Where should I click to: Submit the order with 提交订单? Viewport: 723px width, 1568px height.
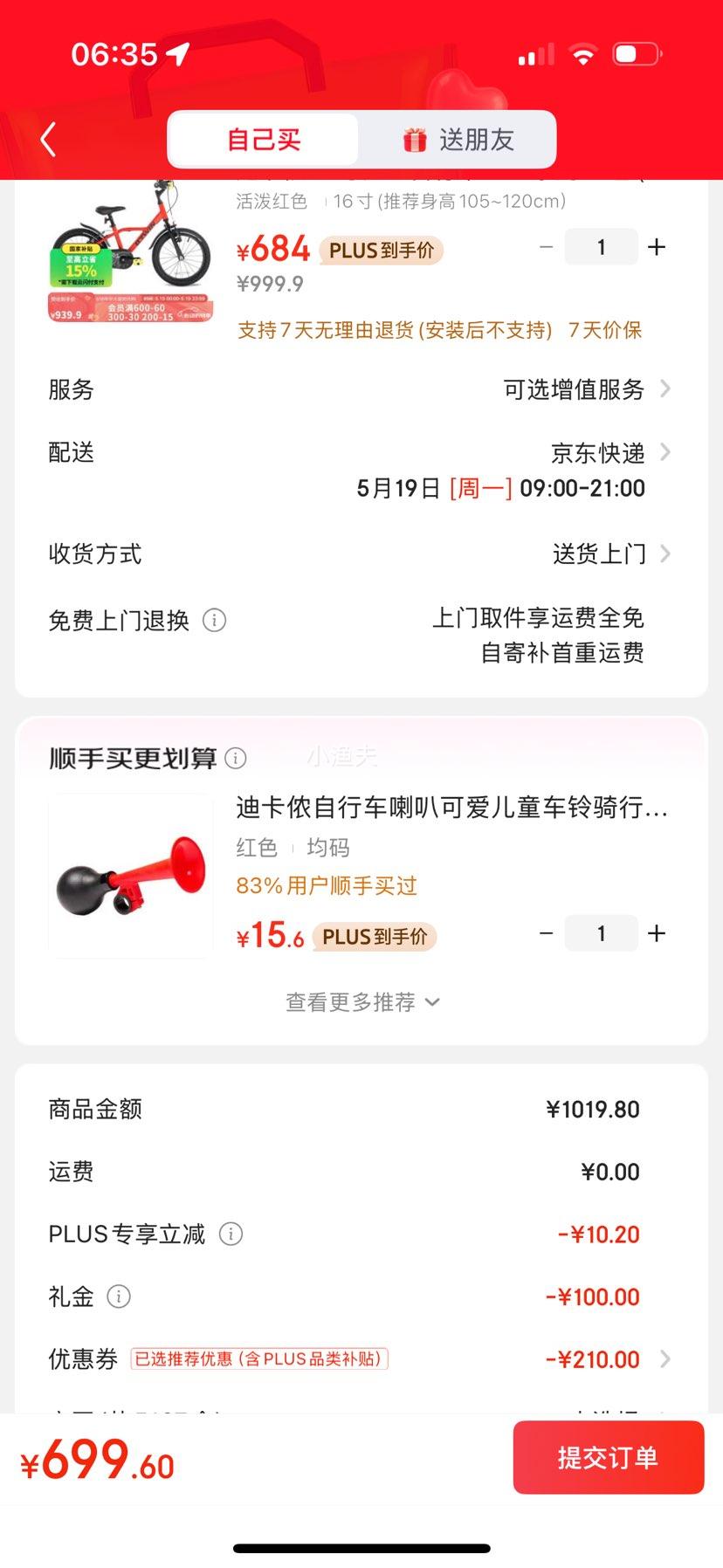(x=608, y=1457)
